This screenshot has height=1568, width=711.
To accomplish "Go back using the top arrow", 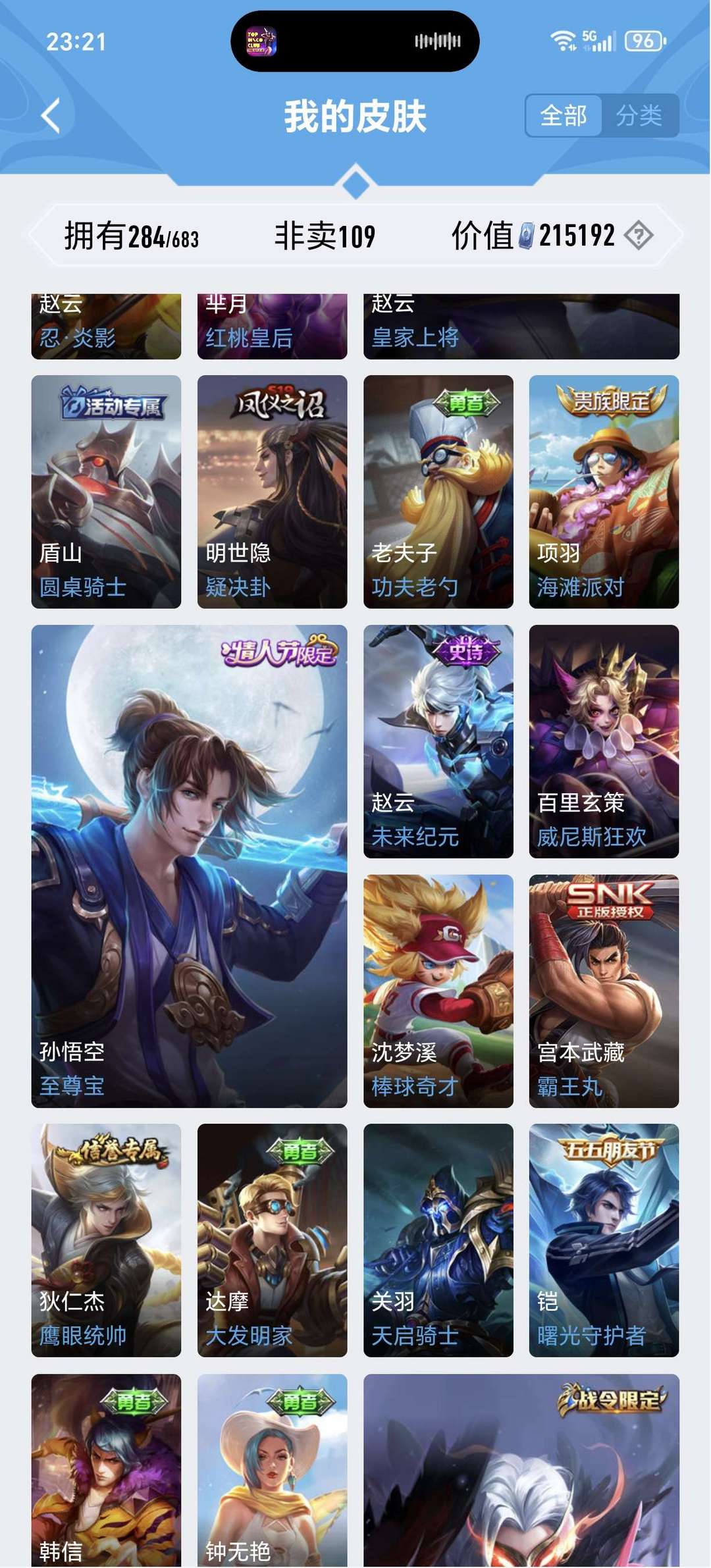I will point(51,116).
